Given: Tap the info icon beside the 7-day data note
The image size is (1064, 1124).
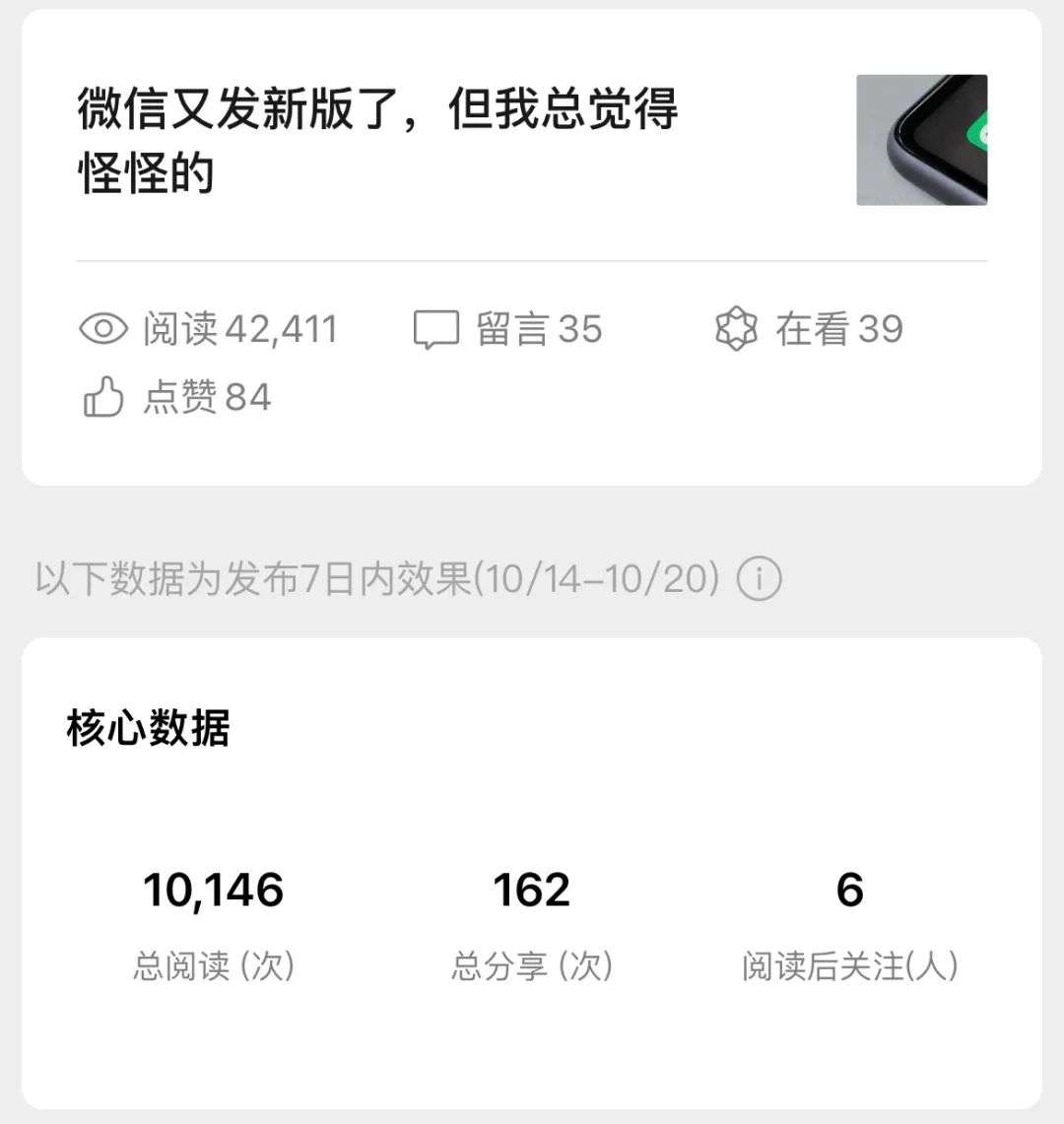Looking at the screenshot, I should click(x=759, y=579).
